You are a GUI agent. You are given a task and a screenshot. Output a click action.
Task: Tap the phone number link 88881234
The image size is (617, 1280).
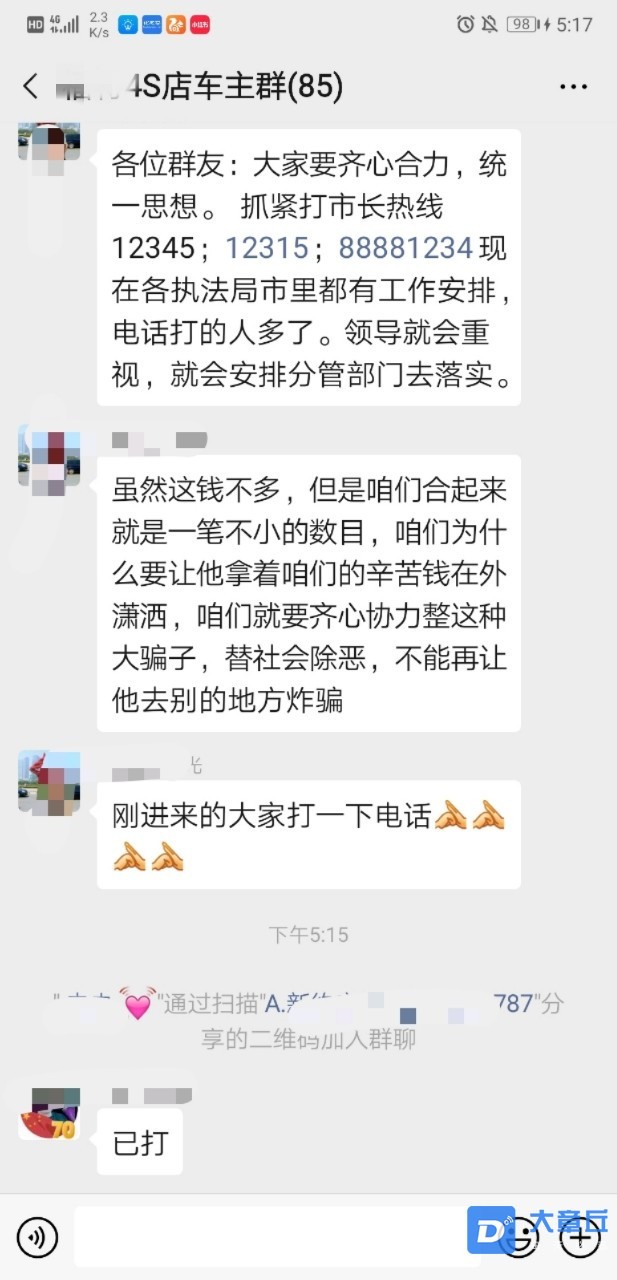405,246
